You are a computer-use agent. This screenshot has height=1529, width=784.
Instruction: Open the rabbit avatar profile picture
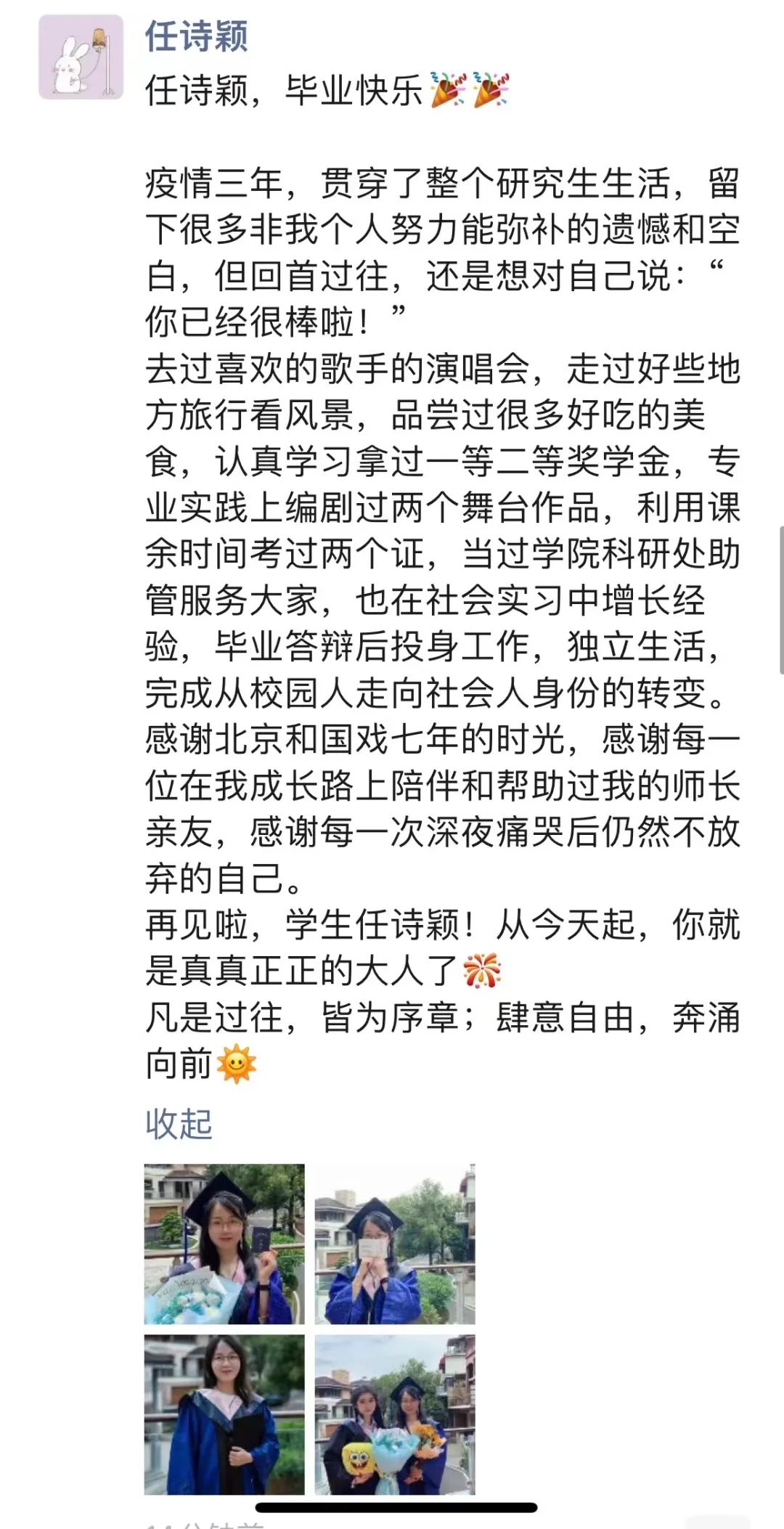pyautogui.click(x=81, y=57)
